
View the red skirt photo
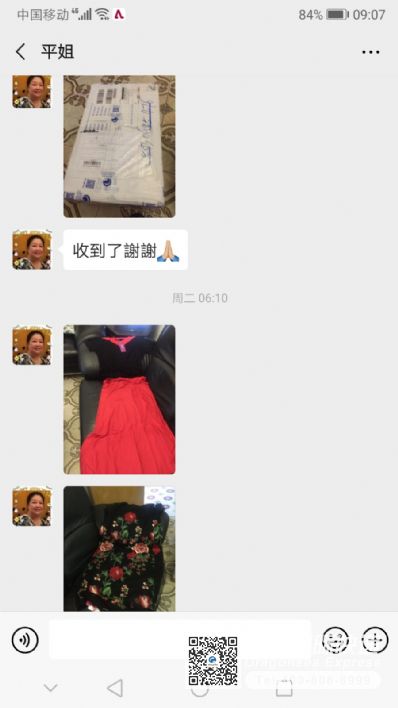click(x=119, y=399)
